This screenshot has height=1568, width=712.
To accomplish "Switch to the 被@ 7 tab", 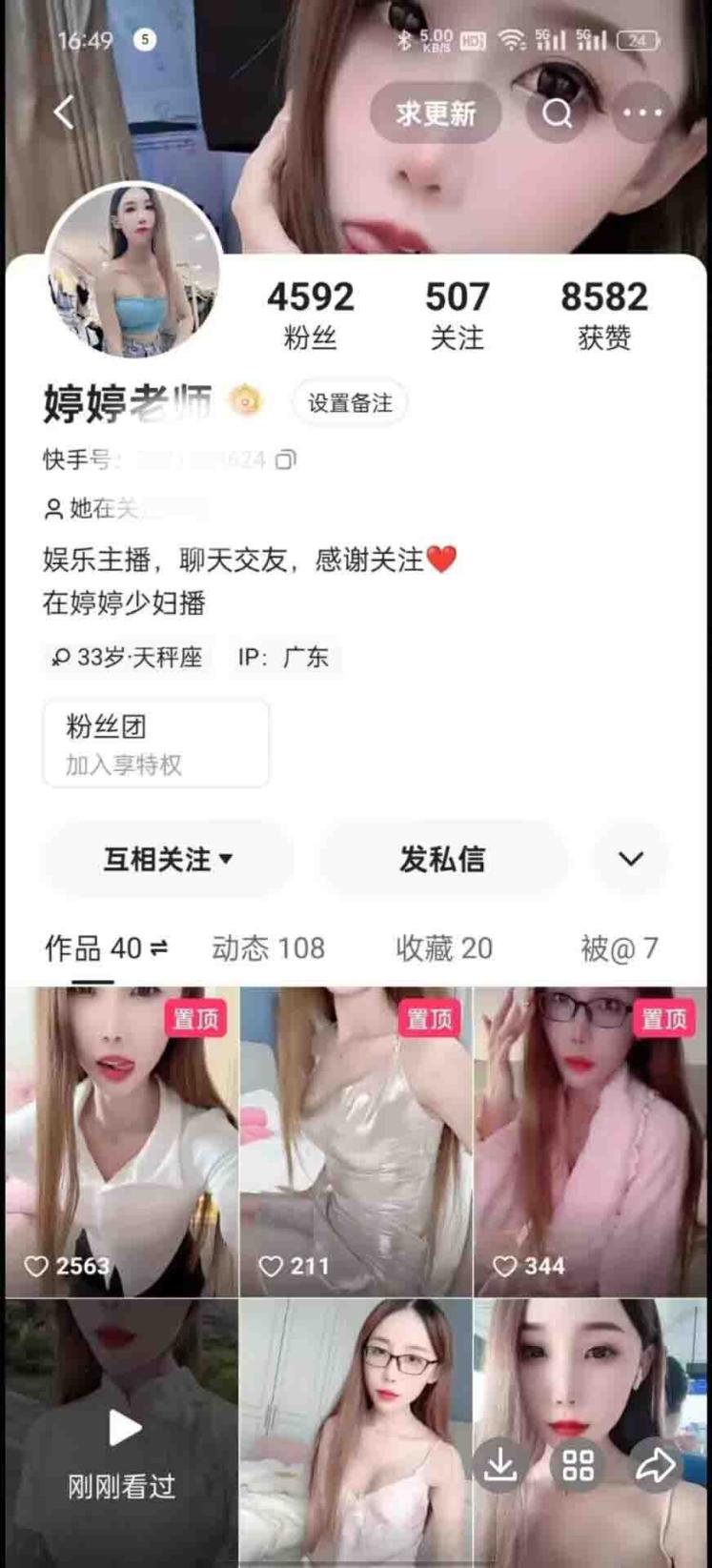I will 620,948.
